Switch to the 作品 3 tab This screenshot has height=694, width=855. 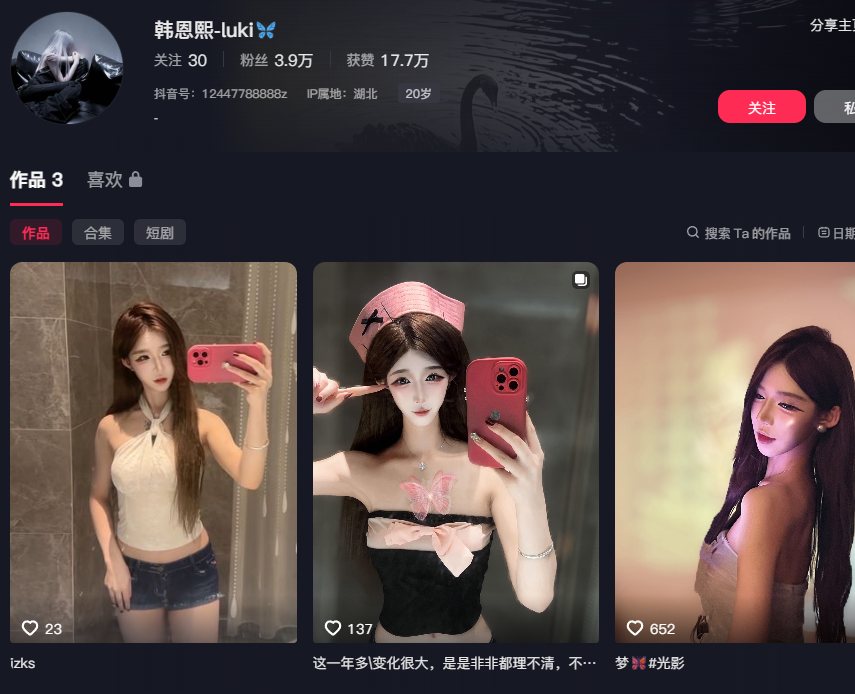(36, 180)
